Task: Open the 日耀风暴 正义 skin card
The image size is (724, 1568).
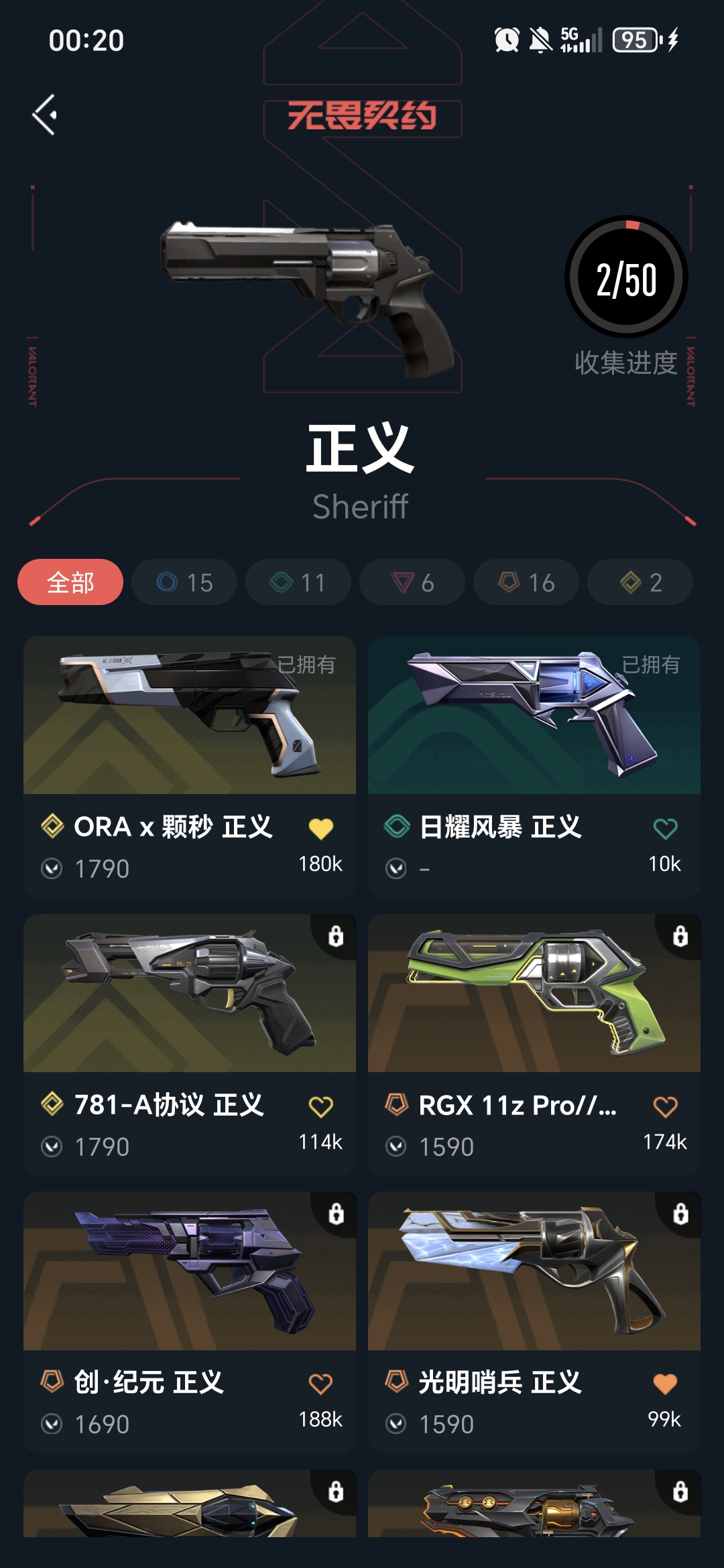Action: (534, 716)
